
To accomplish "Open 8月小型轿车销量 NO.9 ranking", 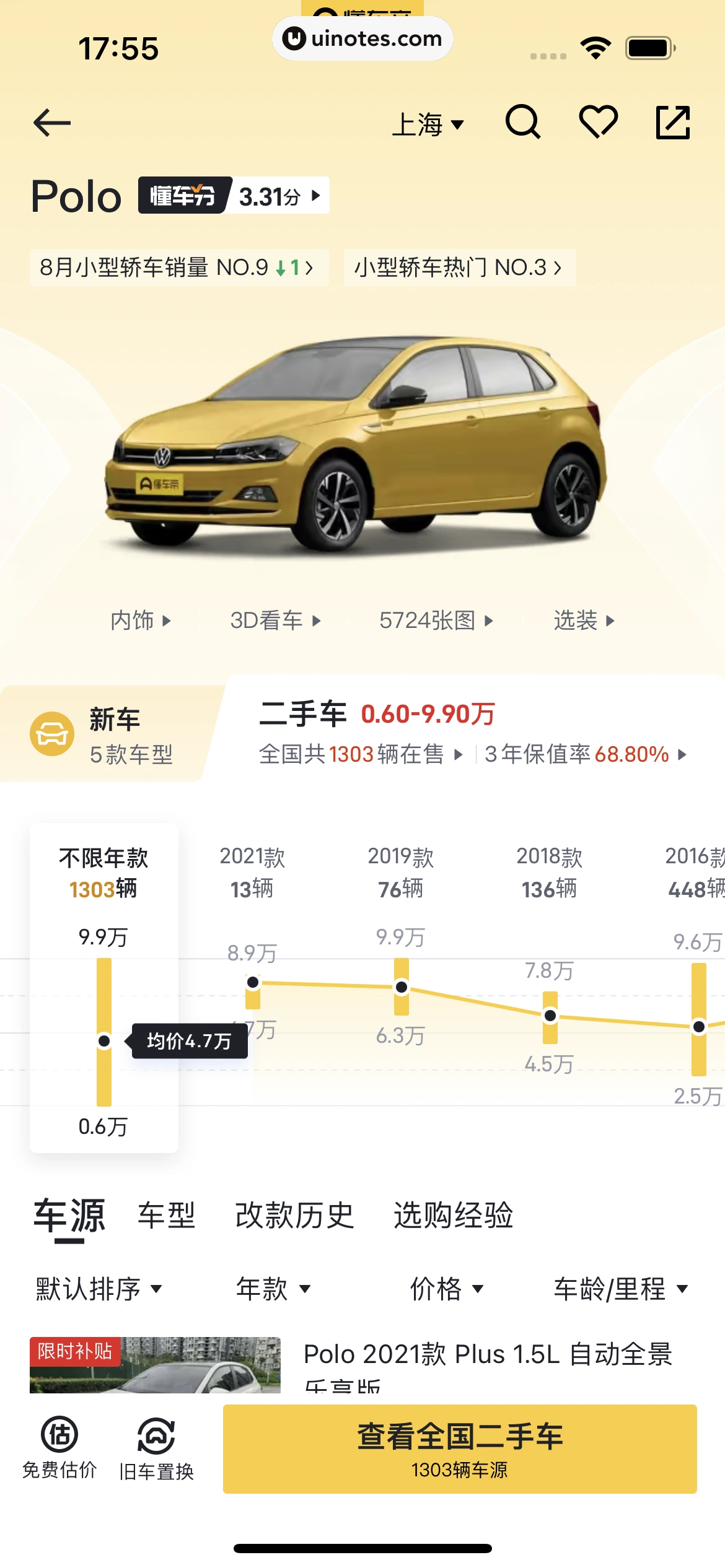I will (178, 268).
